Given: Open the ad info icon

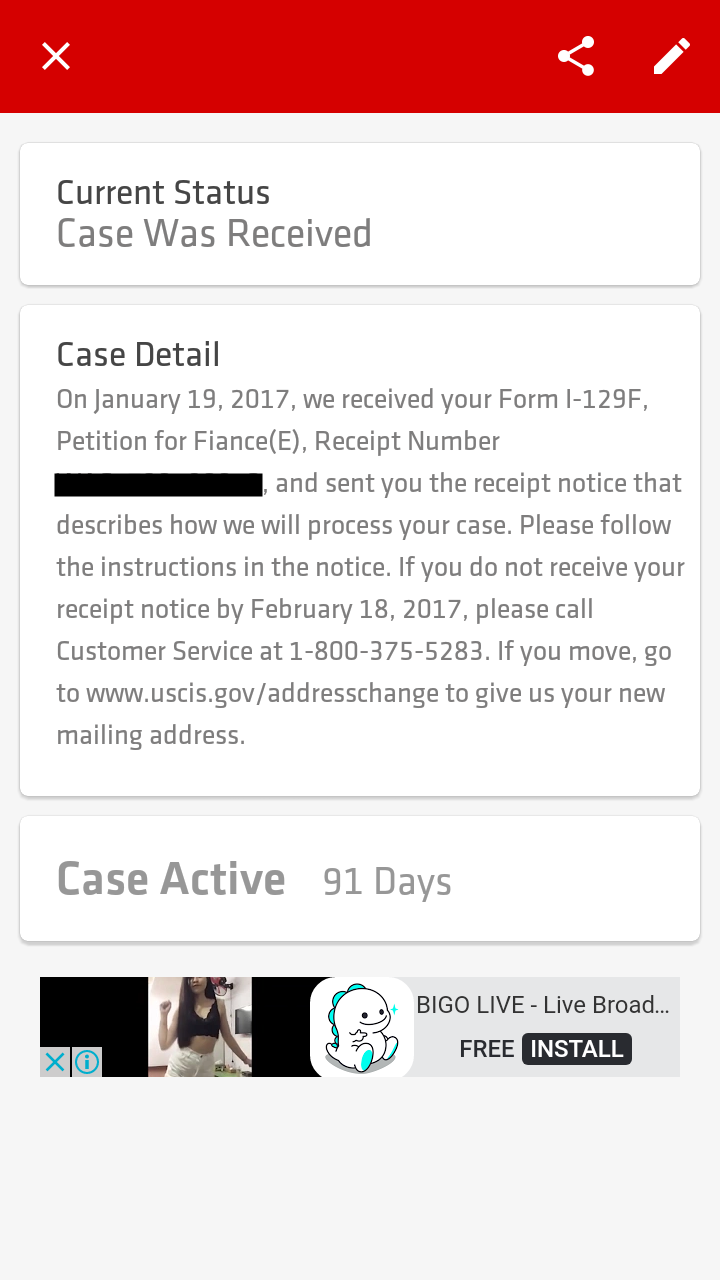Looking at the screenshot, I should pyautogui.click(x=87, y=1061).
